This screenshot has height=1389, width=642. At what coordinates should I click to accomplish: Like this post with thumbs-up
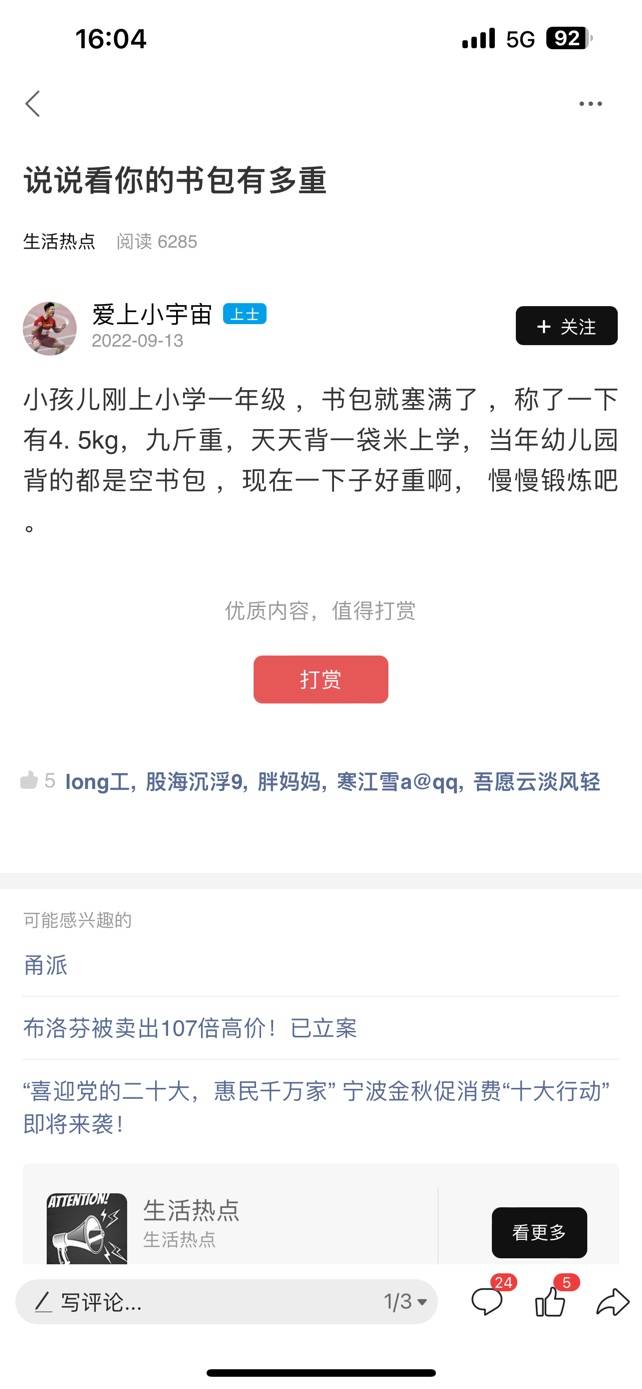(551, 1302)
